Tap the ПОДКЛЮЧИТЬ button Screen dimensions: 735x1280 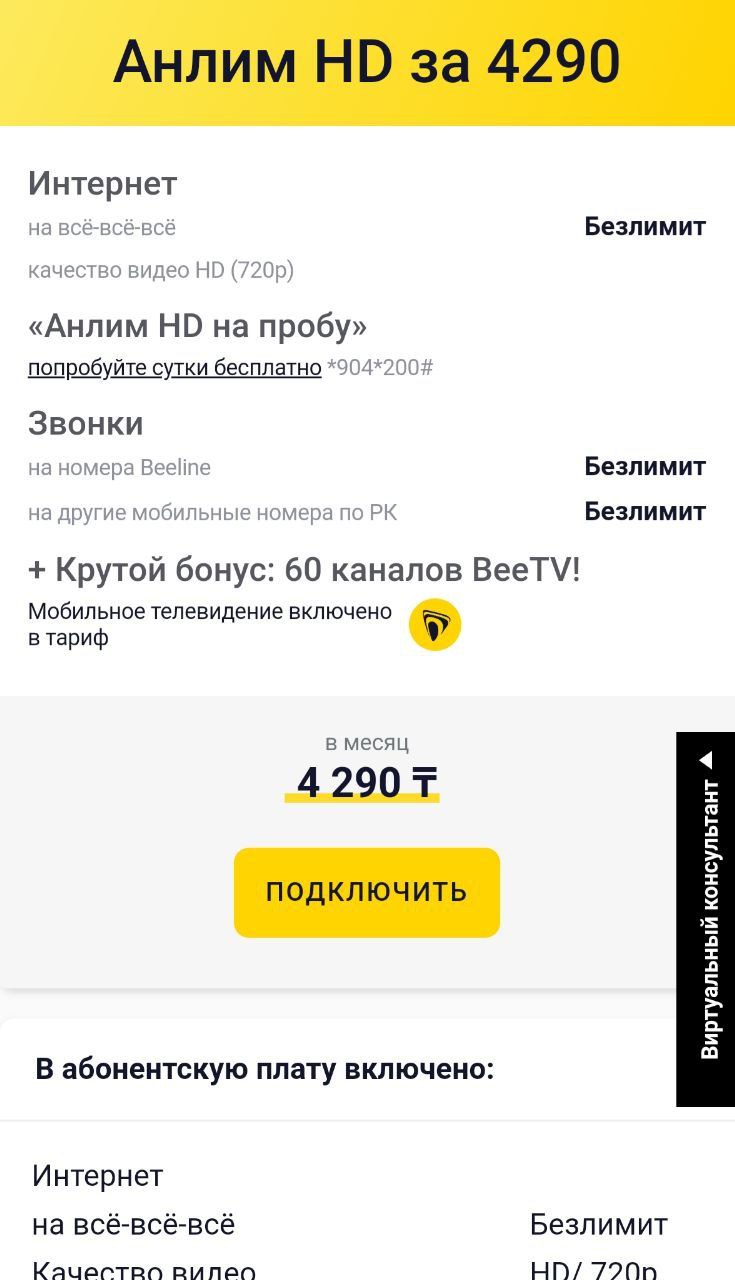pyautogui.click(x=366, y=892)
